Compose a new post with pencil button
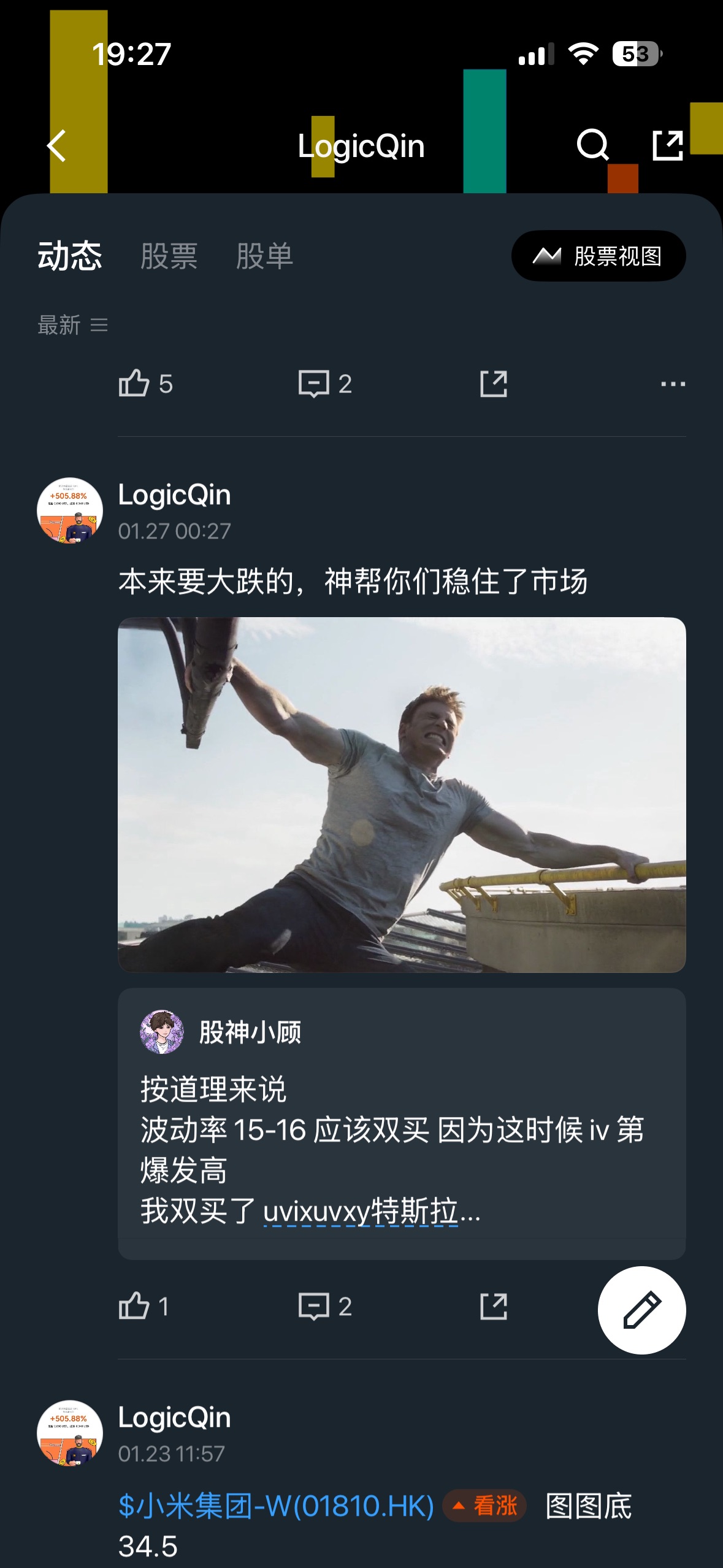 click(x=641, y=1310)
